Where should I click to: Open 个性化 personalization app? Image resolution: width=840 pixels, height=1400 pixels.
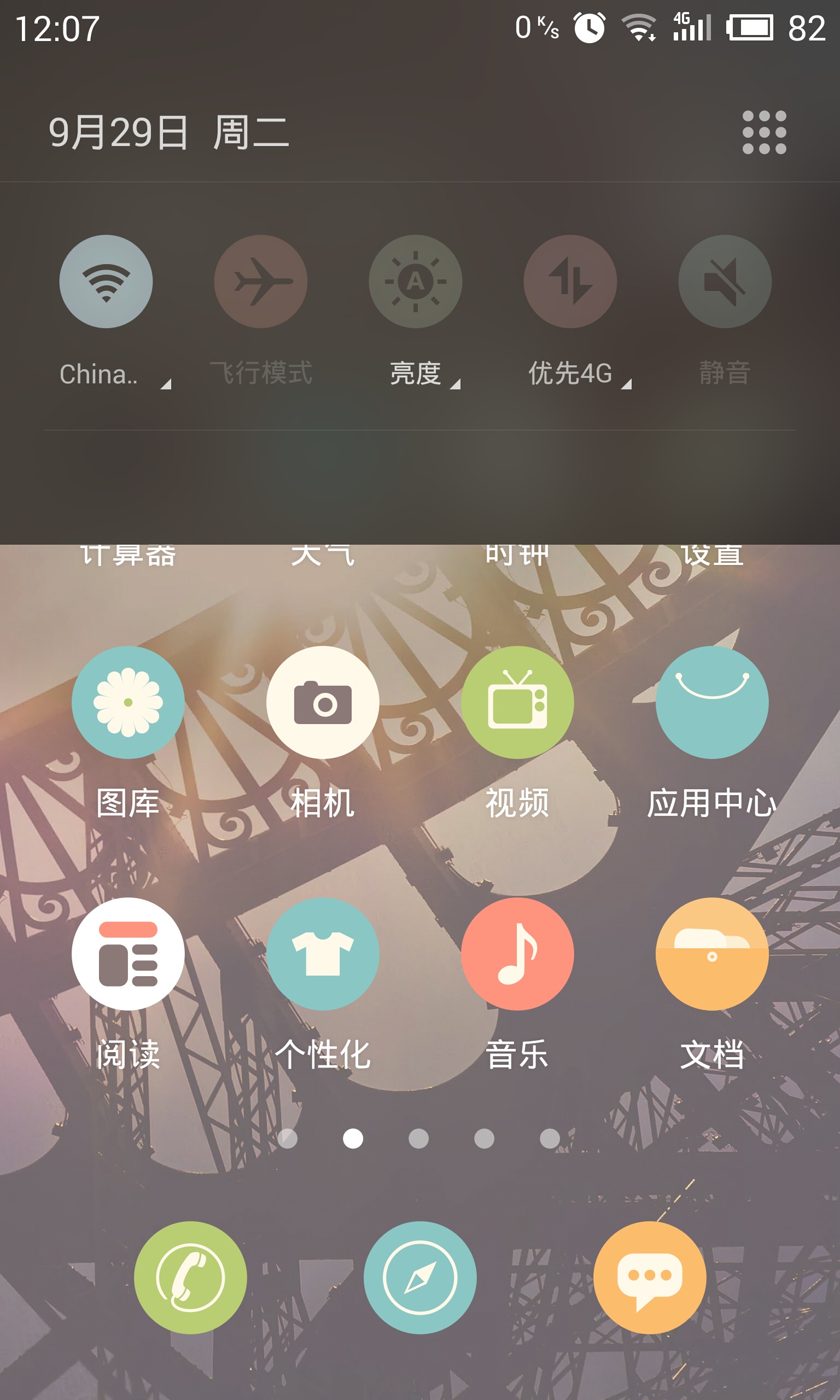point(323,954)
